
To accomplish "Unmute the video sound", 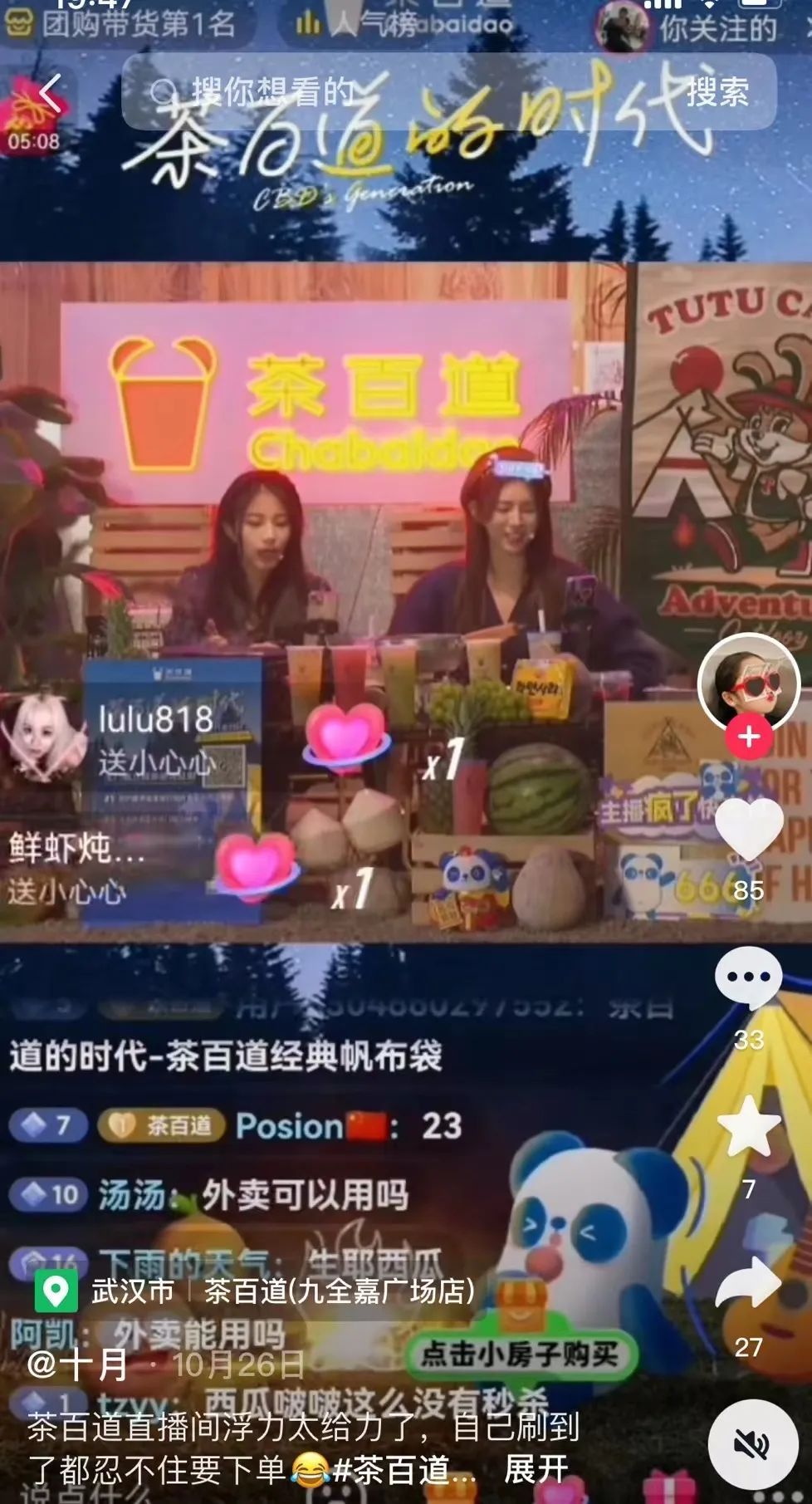I will click(753, 1444).
